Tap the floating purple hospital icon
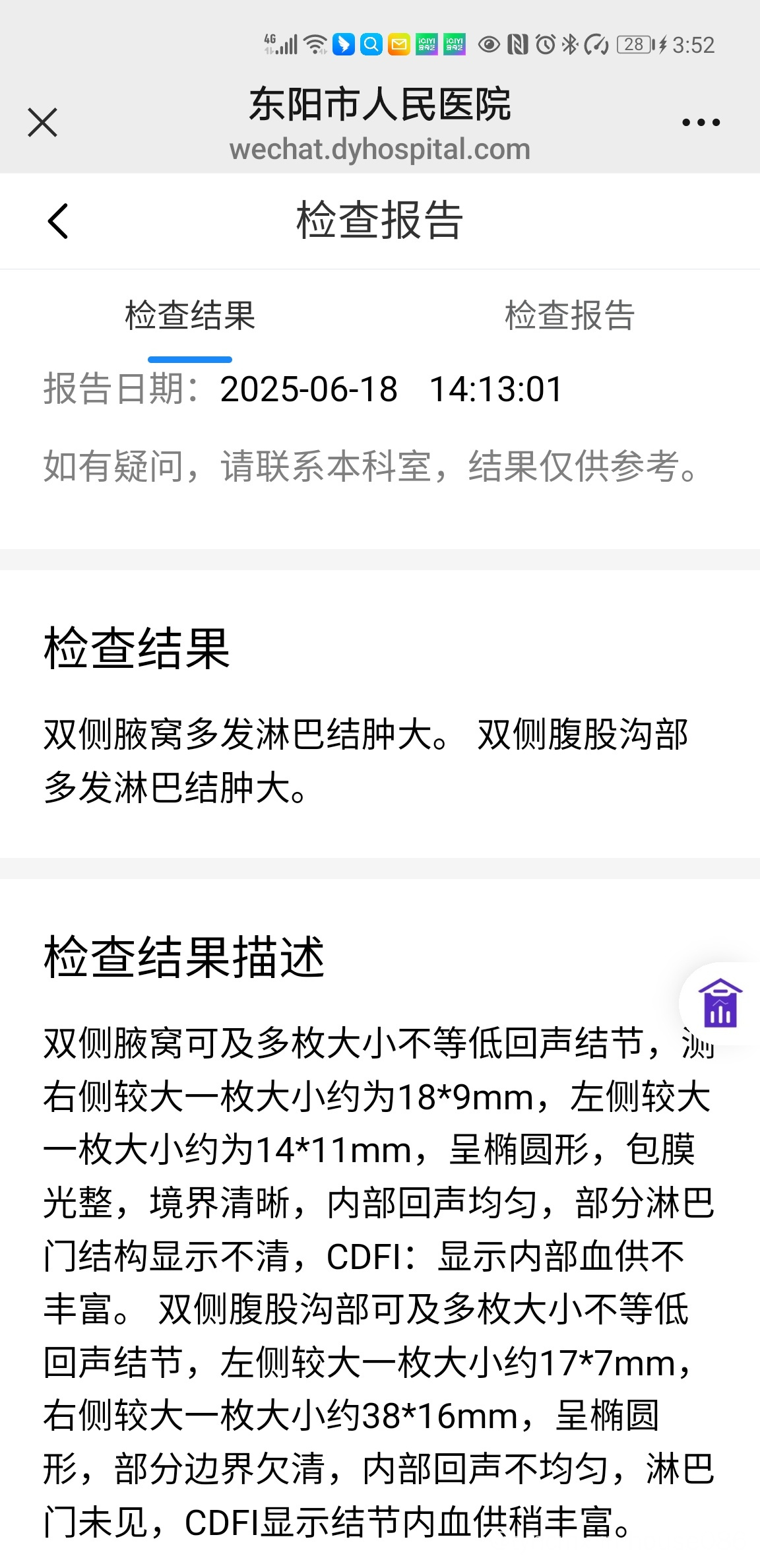The image size is (760, 1568). pyautogui.click(x=720, y=1003)
